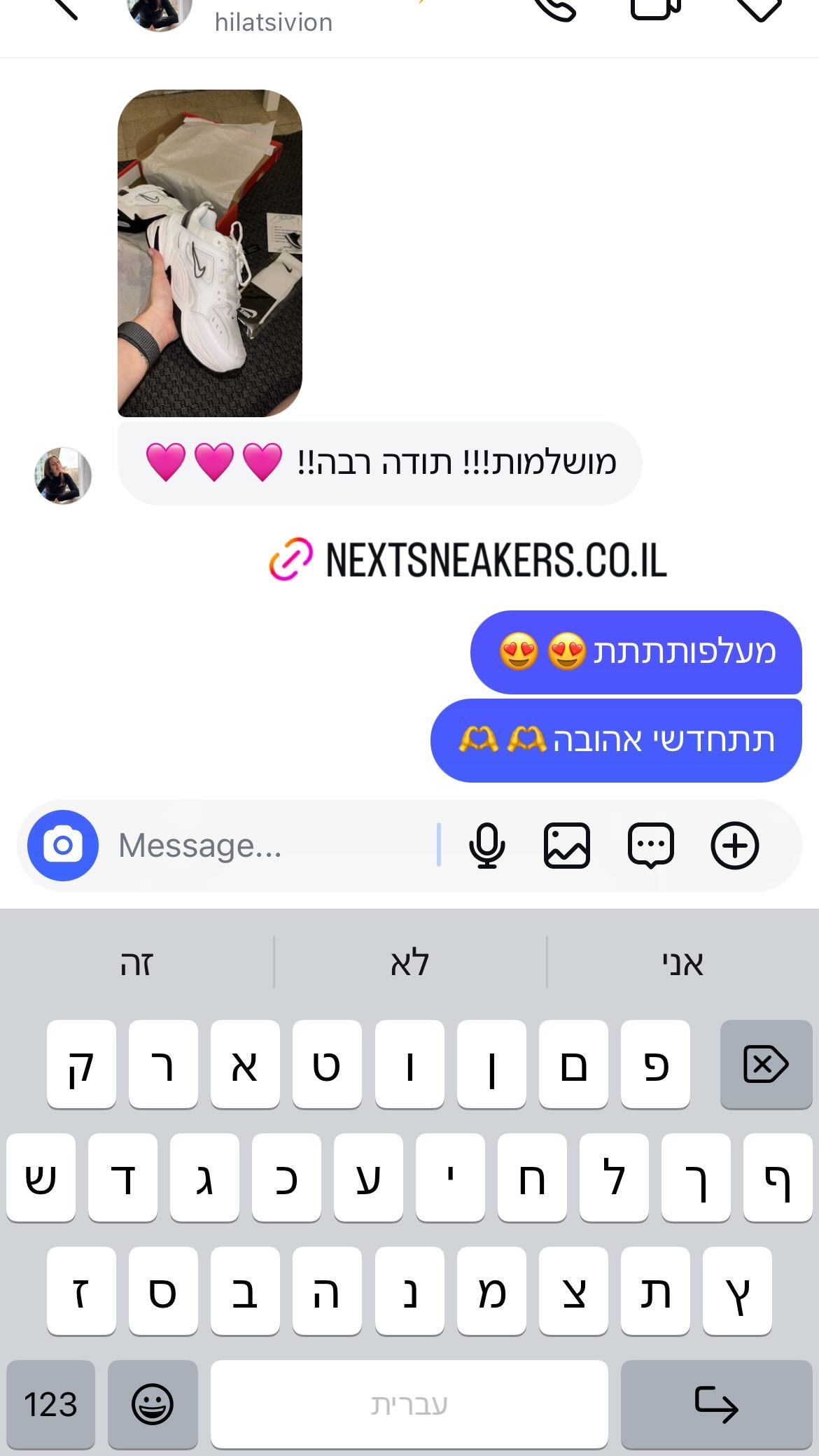Image resolution: width=819 pixels, height=1456 pixels.
Task: Open the photo gallery picker
Action: [x=567, y=846]
